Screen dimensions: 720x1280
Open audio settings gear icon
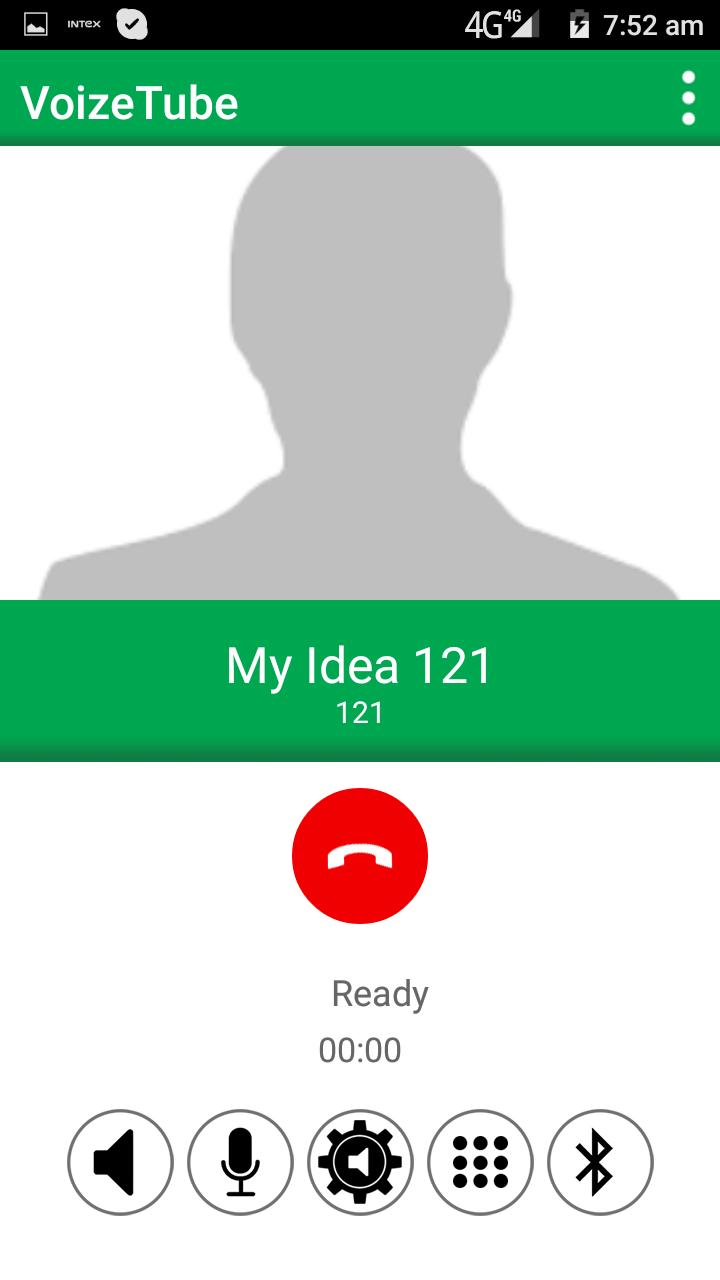360,1162
